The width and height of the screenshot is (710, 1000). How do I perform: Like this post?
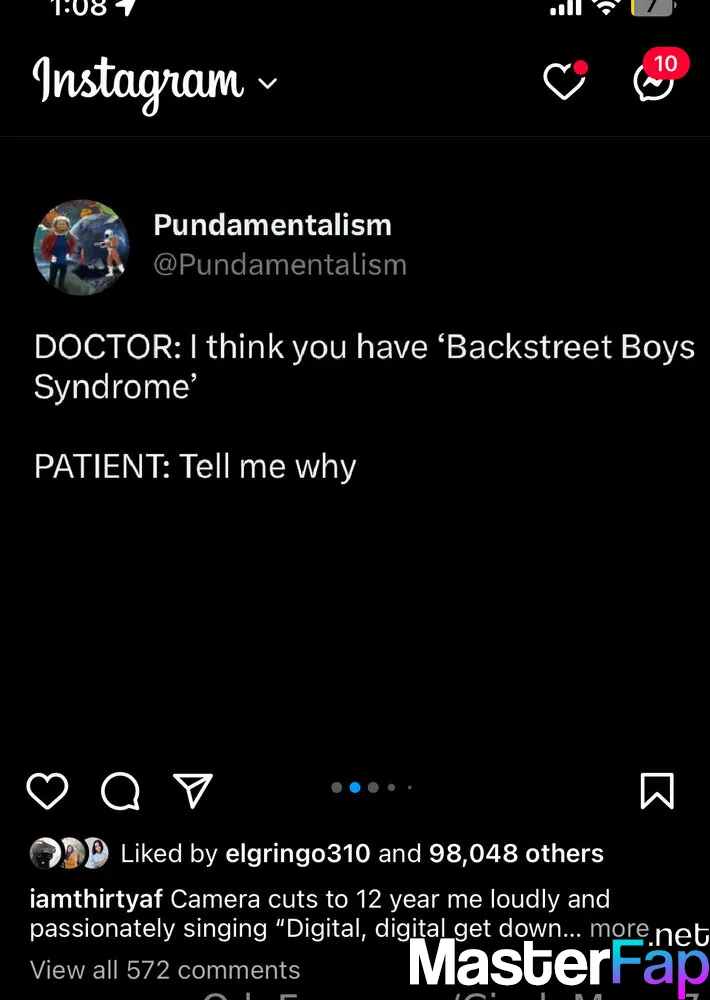coord(47,791)
